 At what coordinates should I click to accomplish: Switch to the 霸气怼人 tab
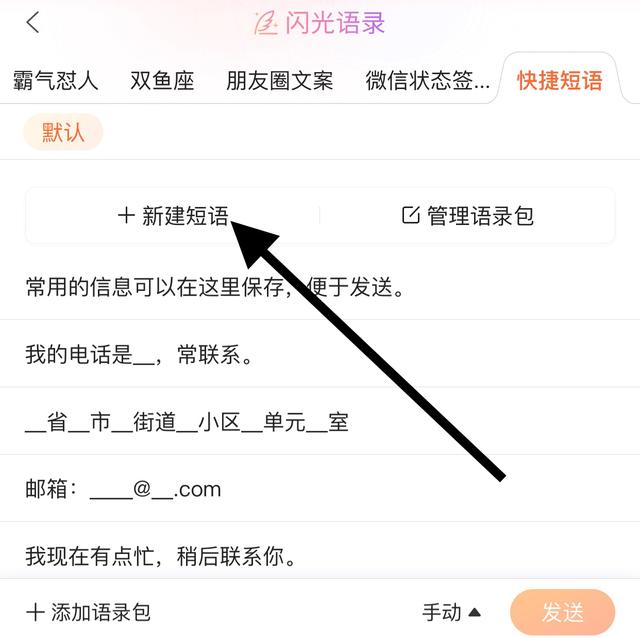[x=55, y=81]
